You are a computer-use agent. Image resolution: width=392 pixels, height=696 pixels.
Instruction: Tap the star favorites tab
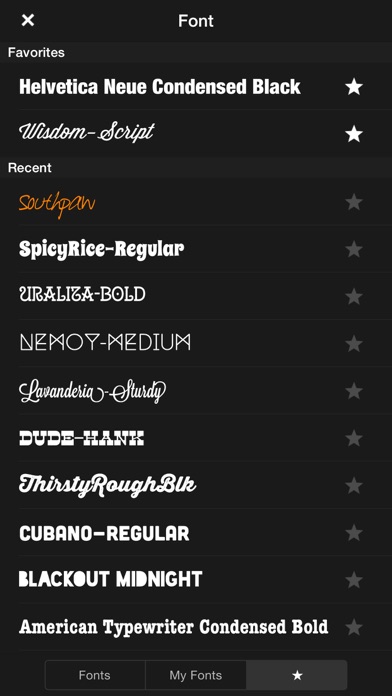coord(297,675)
